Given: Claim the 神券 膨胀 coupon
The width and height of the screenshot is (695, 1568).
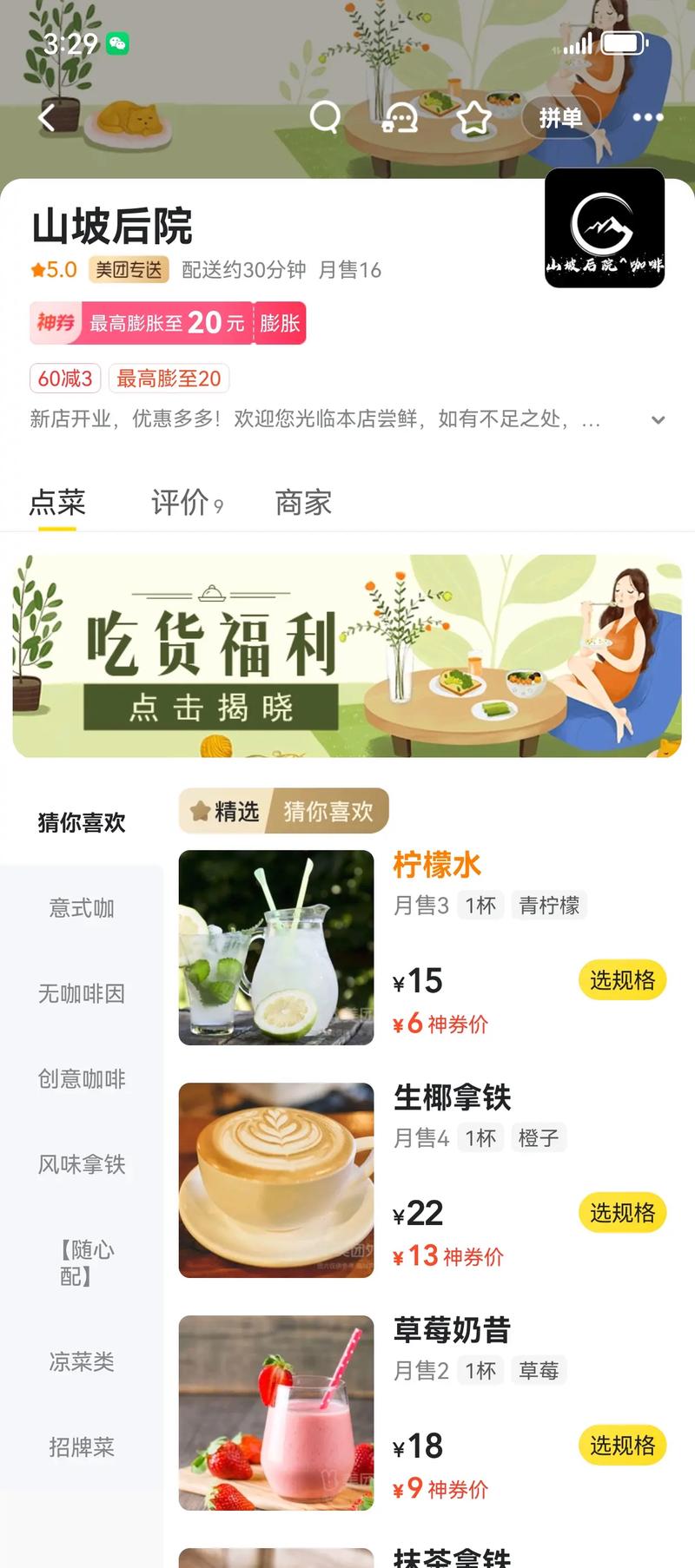Looking at the screenshot, I should click(x=280, y=323).
